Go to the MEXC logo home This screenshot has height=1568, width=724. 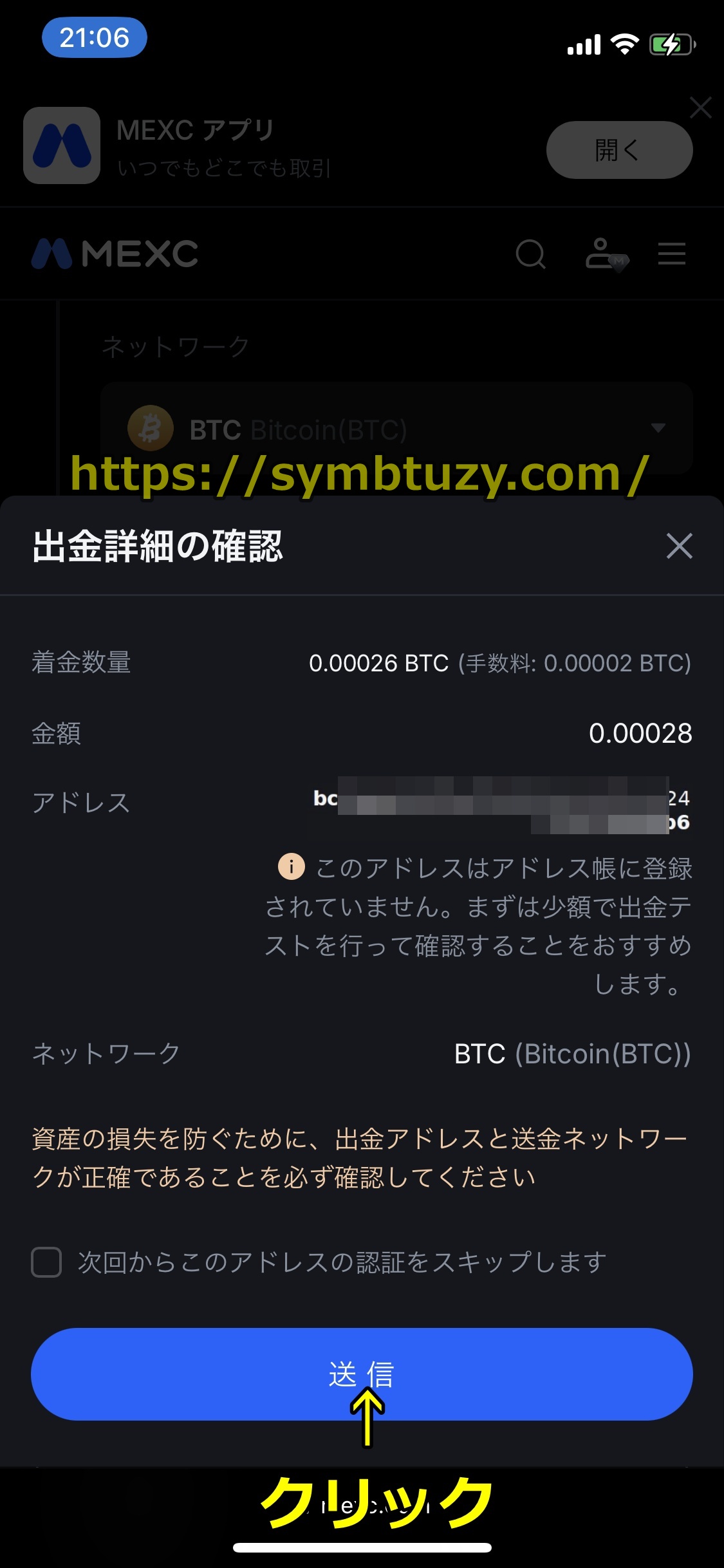[x=115, y=254]
